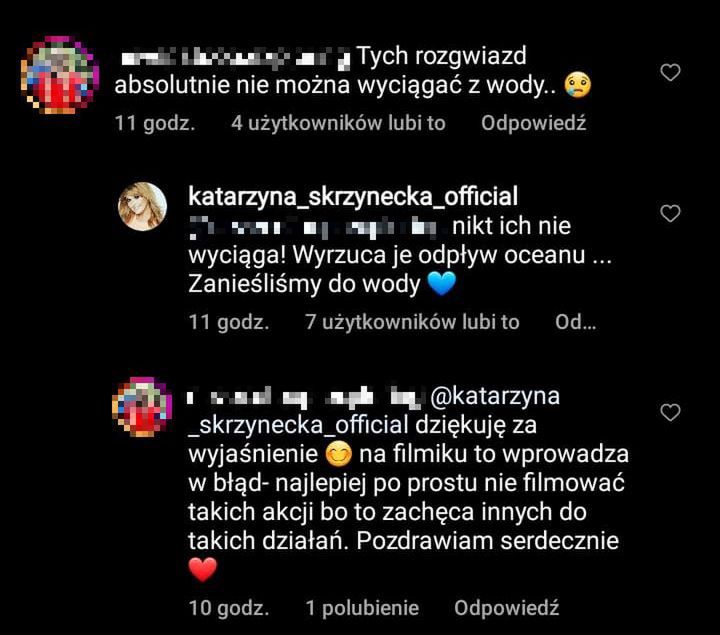This screenshot has width=720, height=635.
Task: Like the comment 'dziękuję za wyjaśnienie'
Action: point(672,412)
